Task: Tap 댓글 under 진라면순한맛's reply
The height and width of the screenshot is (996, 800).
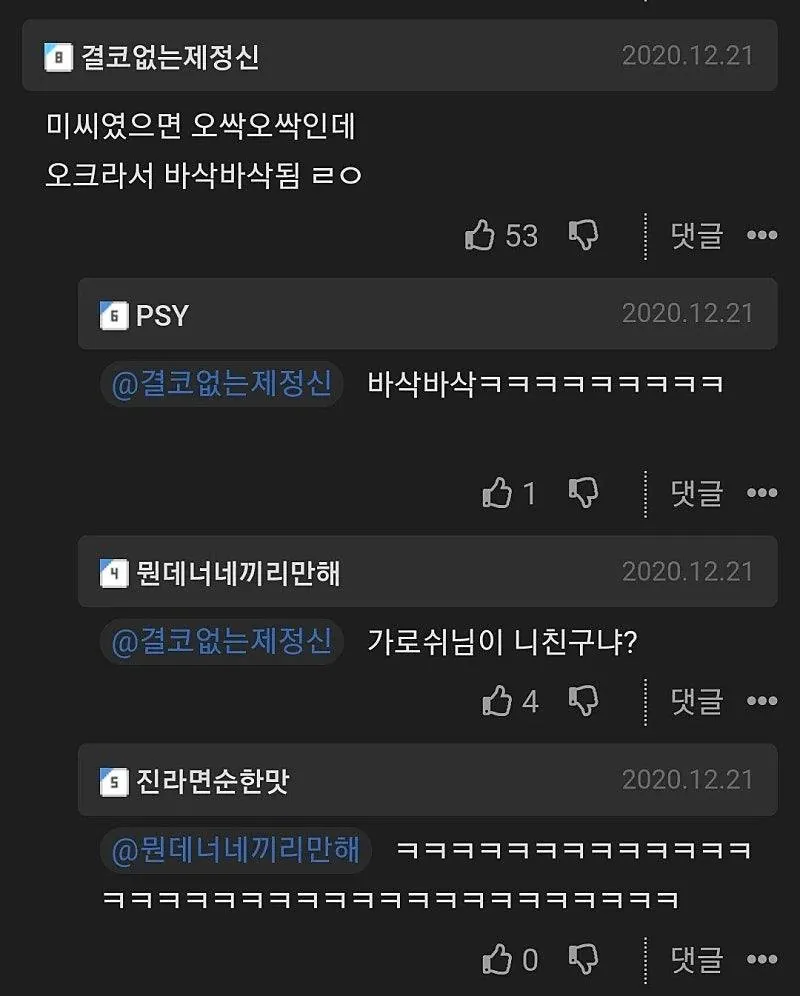Action: (x=696, y=960)
